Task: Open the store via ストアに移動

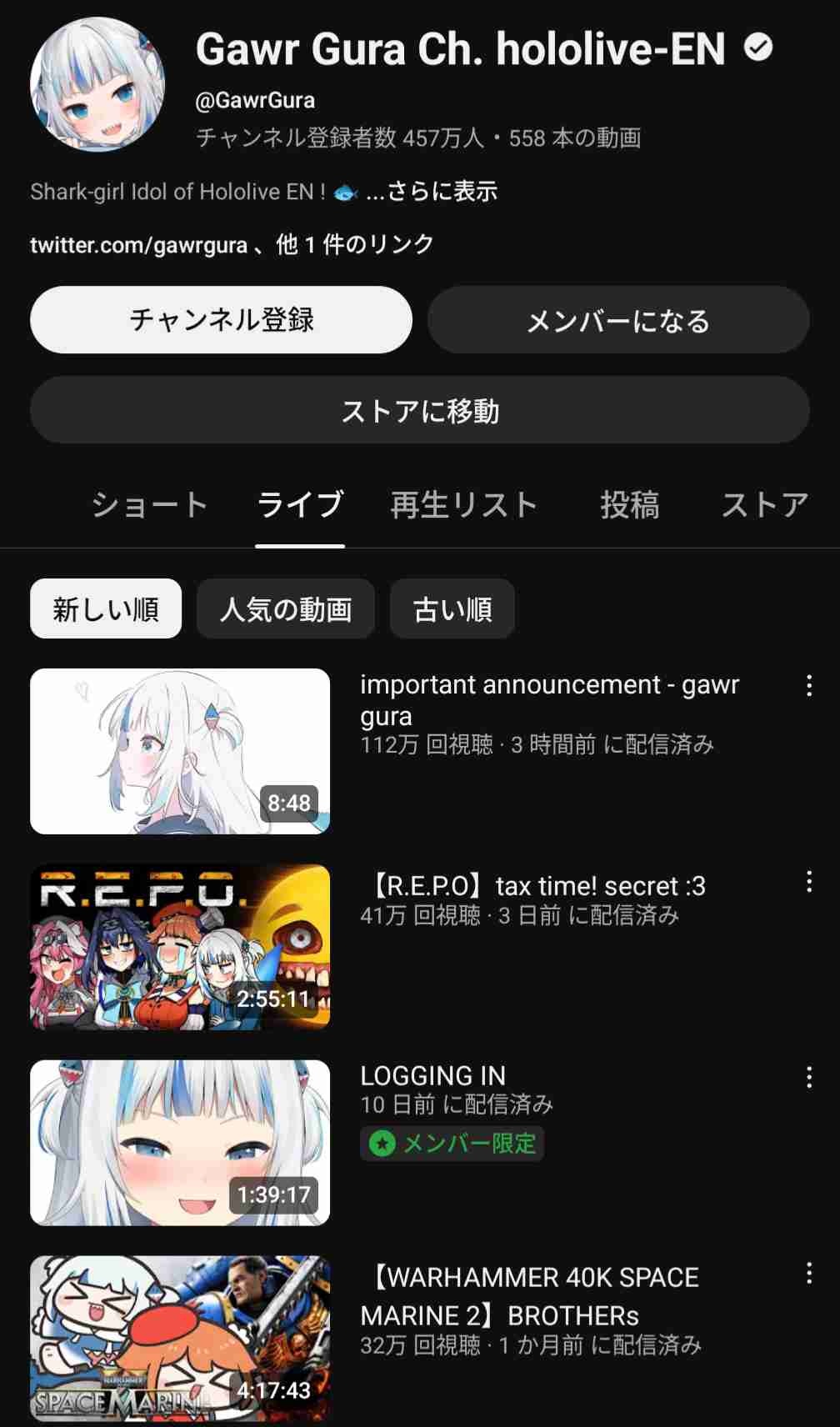Action: pyautogui.click(x=420, y=410)
